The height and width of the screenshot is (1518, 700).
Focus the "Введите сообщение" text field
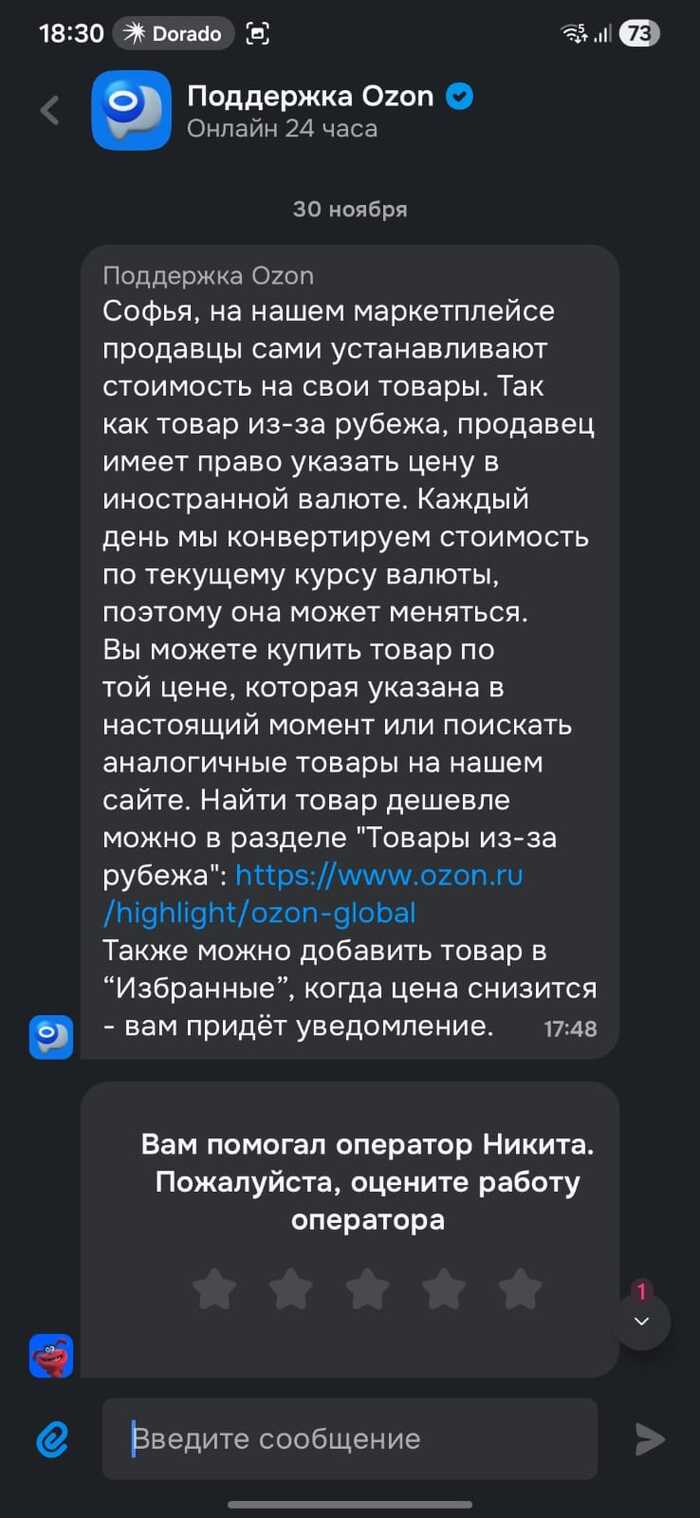[350, 1439]
